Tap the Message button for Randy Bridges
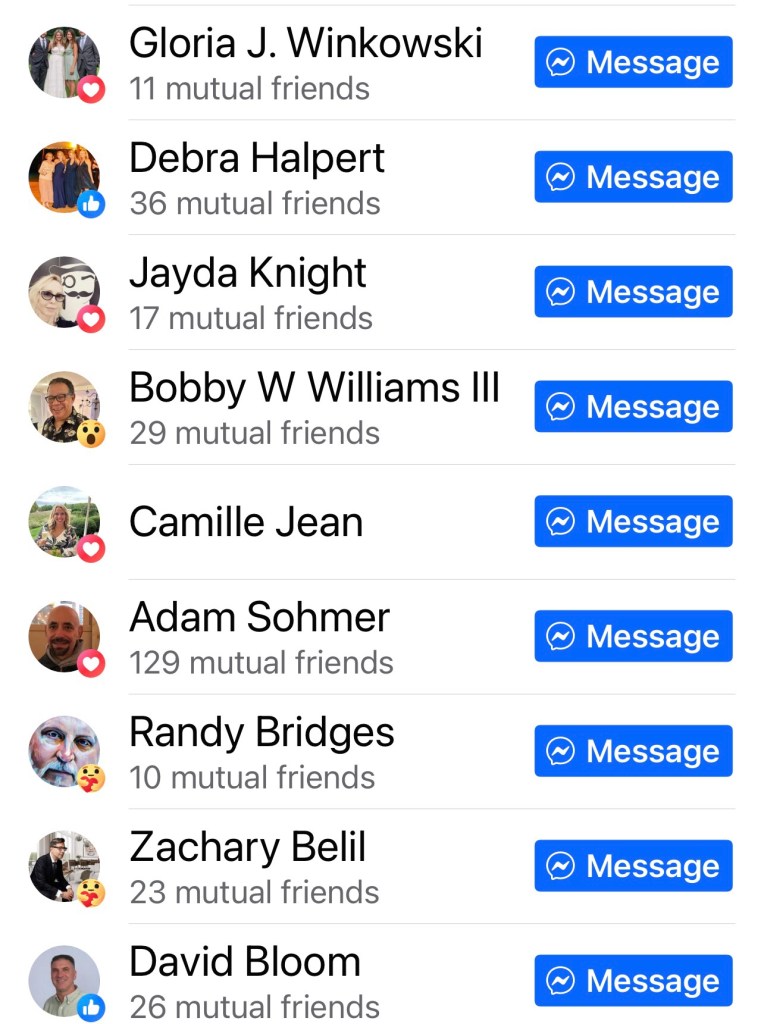Screen dimensions: 764x1024 point(633,752)
